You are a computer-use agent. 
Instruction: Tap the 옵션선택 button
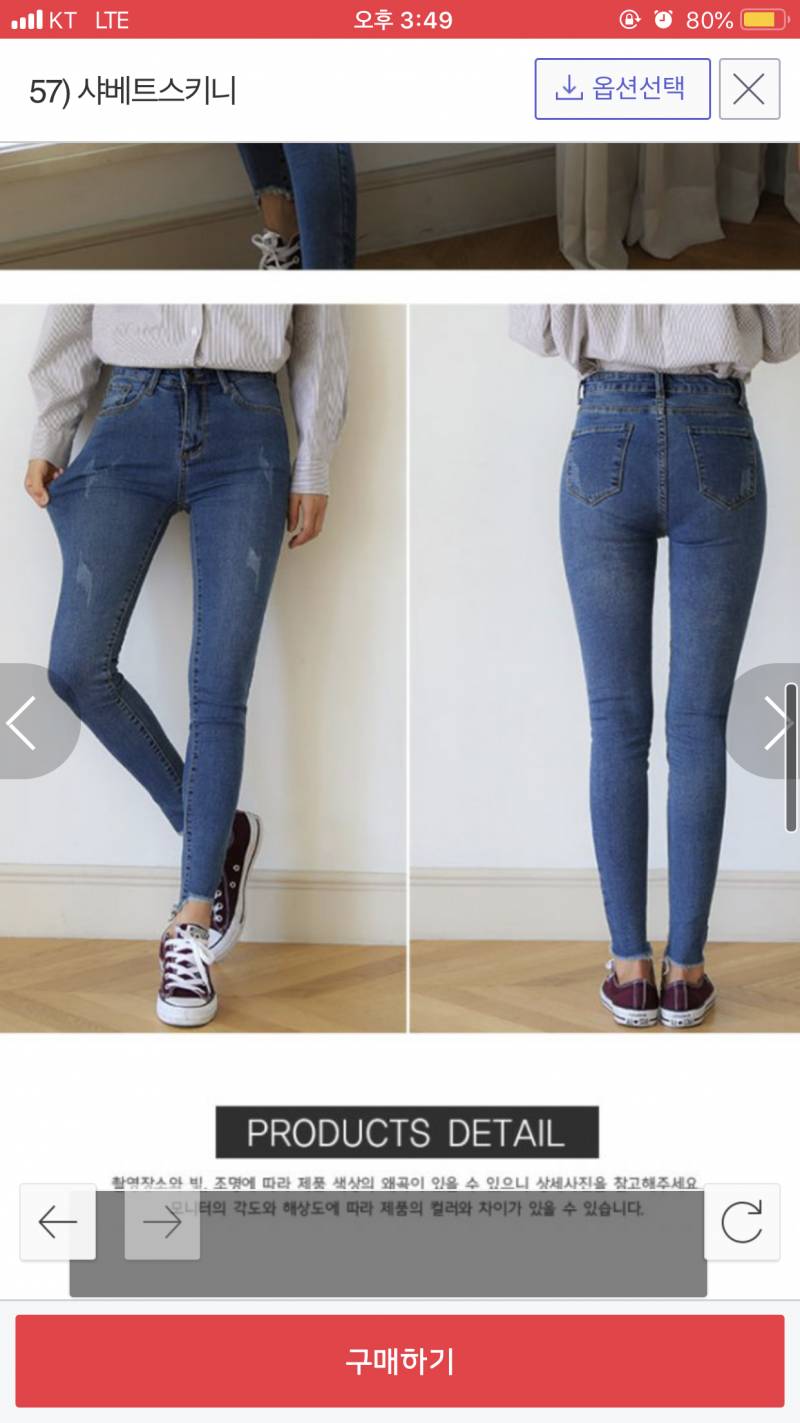coord(622,89)
